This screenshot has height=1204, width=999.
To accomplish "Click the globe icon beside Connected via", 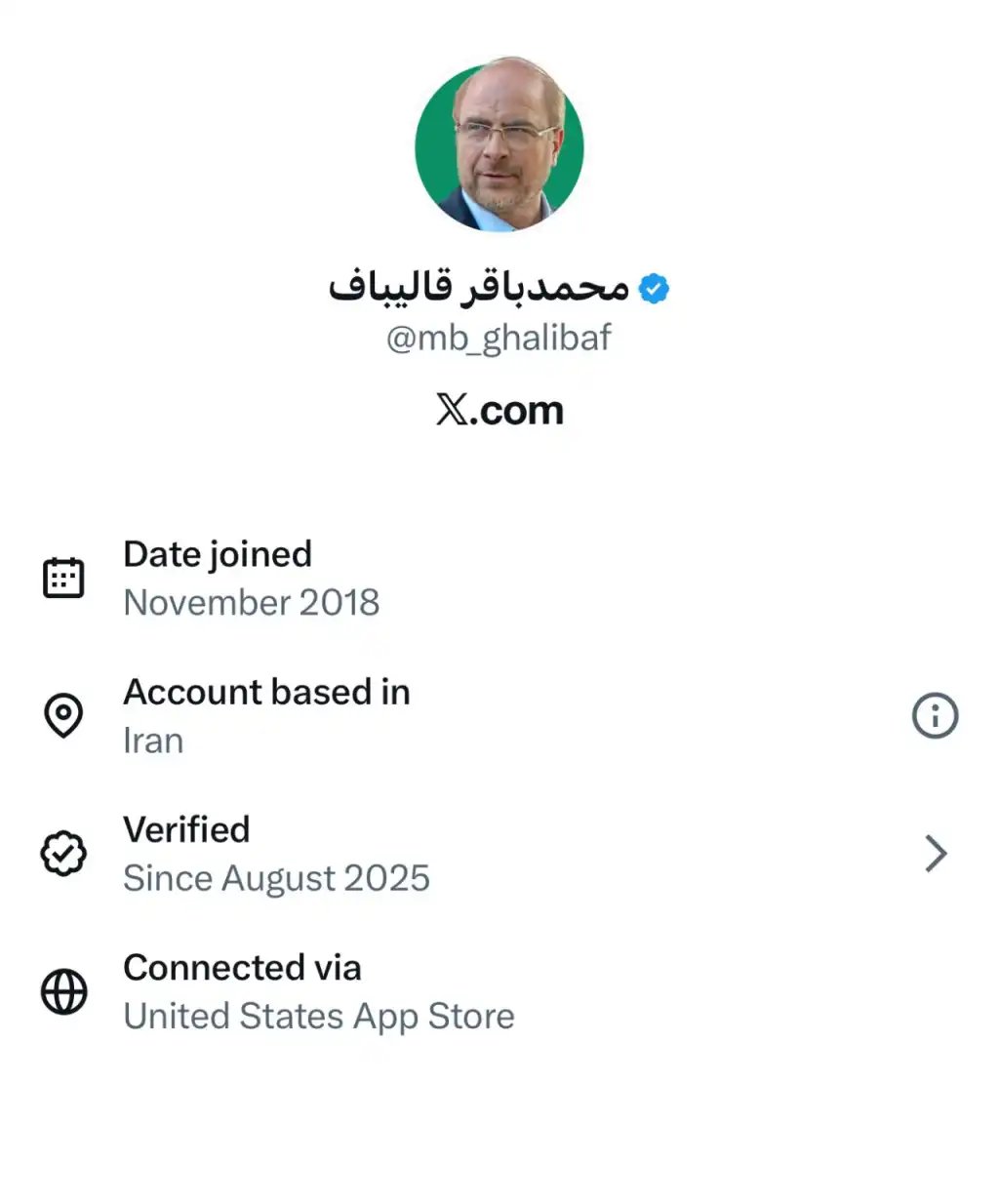I will click(x=62, y=991).
